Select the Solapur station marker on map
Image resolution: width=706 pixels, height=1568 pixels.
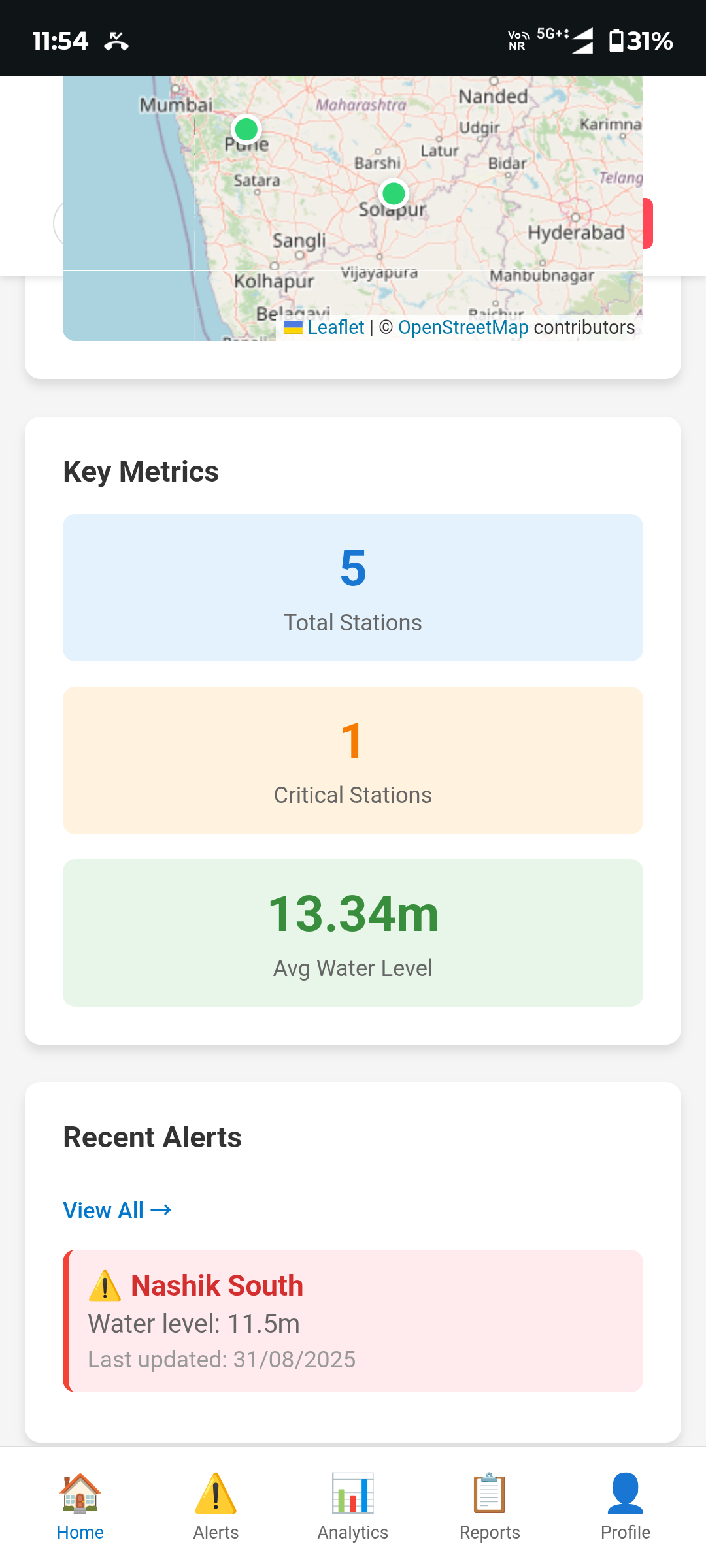coord(394,193)
